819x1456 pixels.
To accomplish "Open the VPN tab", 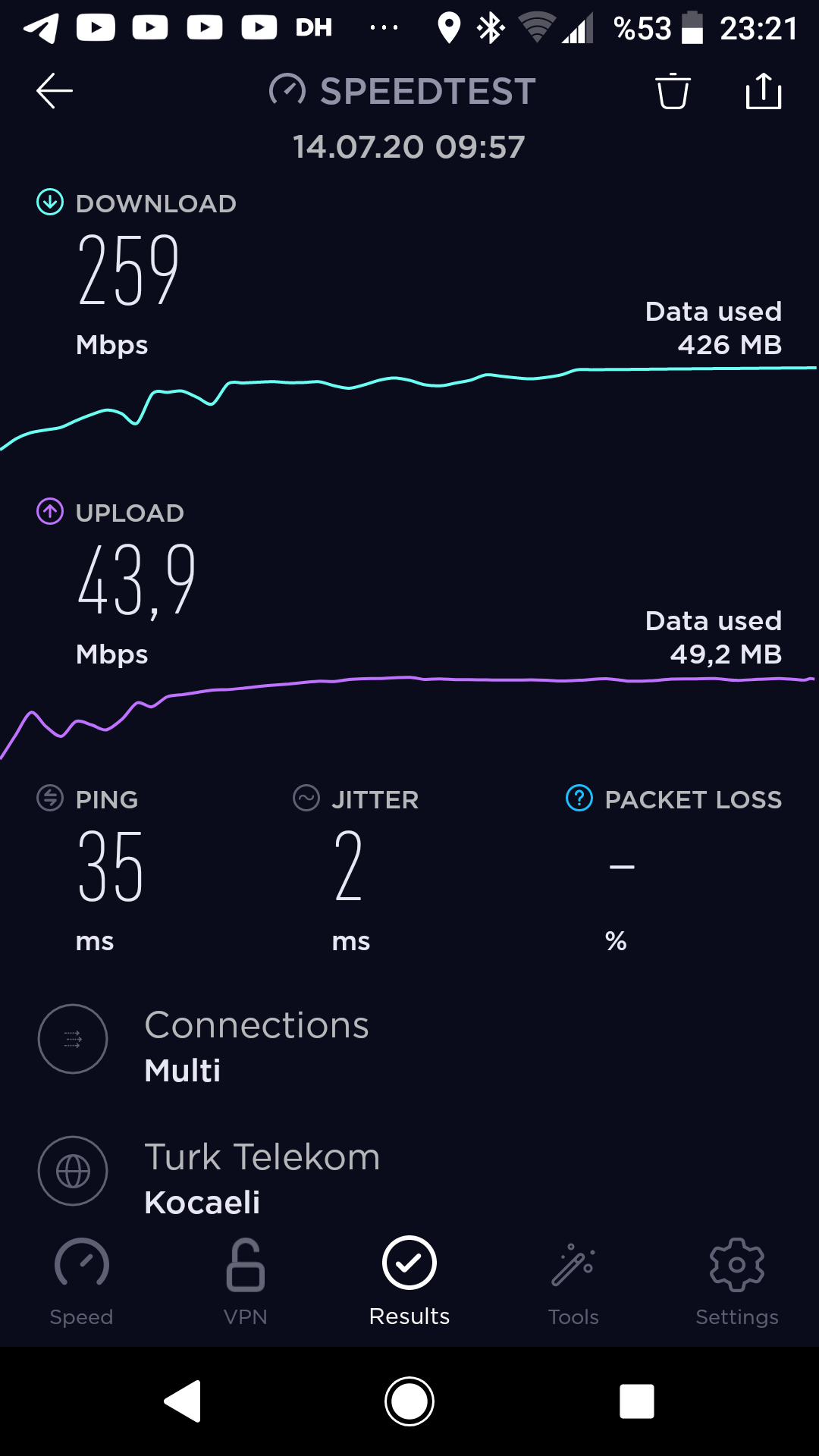I will 246,1282.
